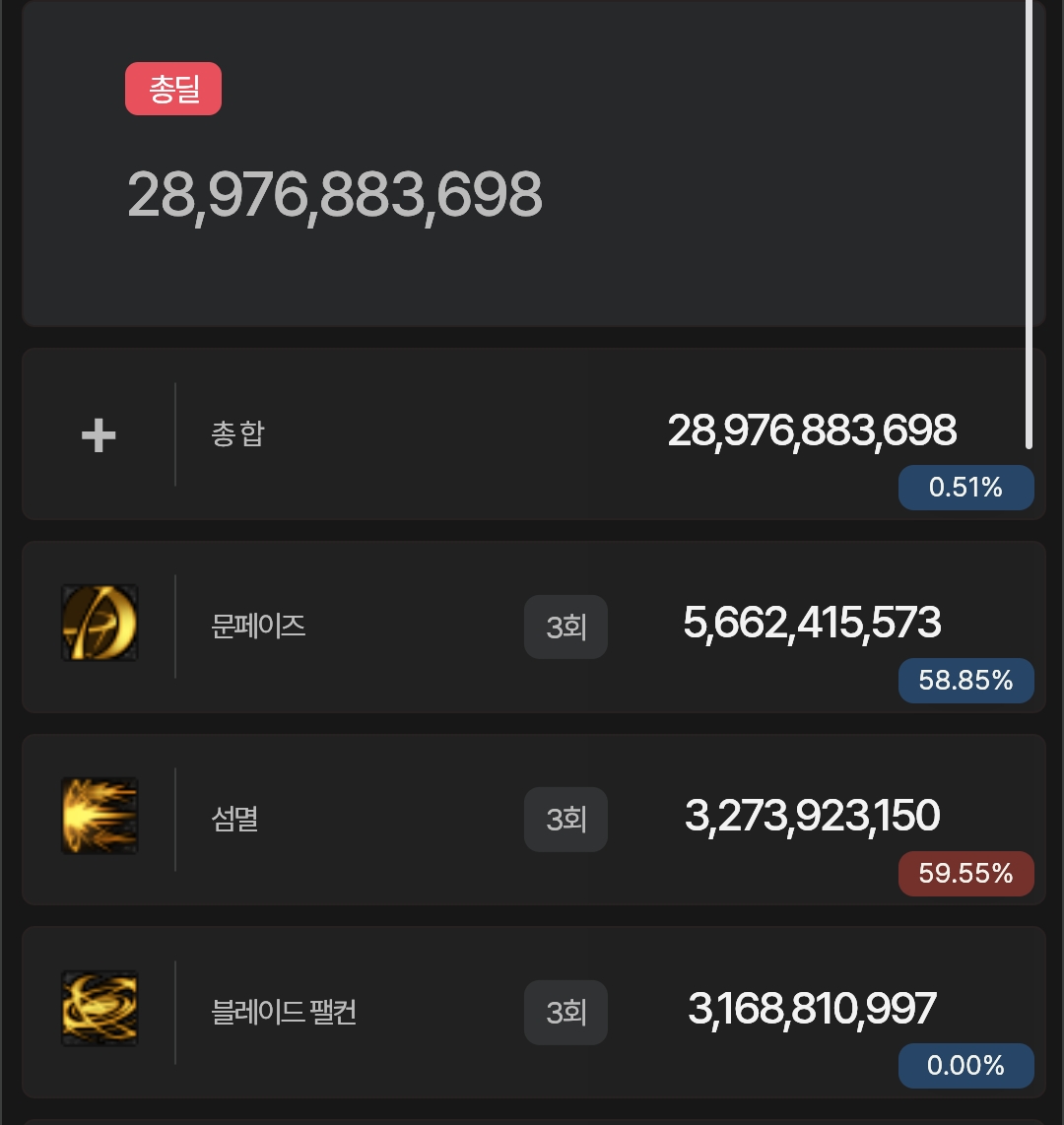The image size is (1064, 1125).
Task: Open the 섬멸 skill row
Action: coord(235,819)
